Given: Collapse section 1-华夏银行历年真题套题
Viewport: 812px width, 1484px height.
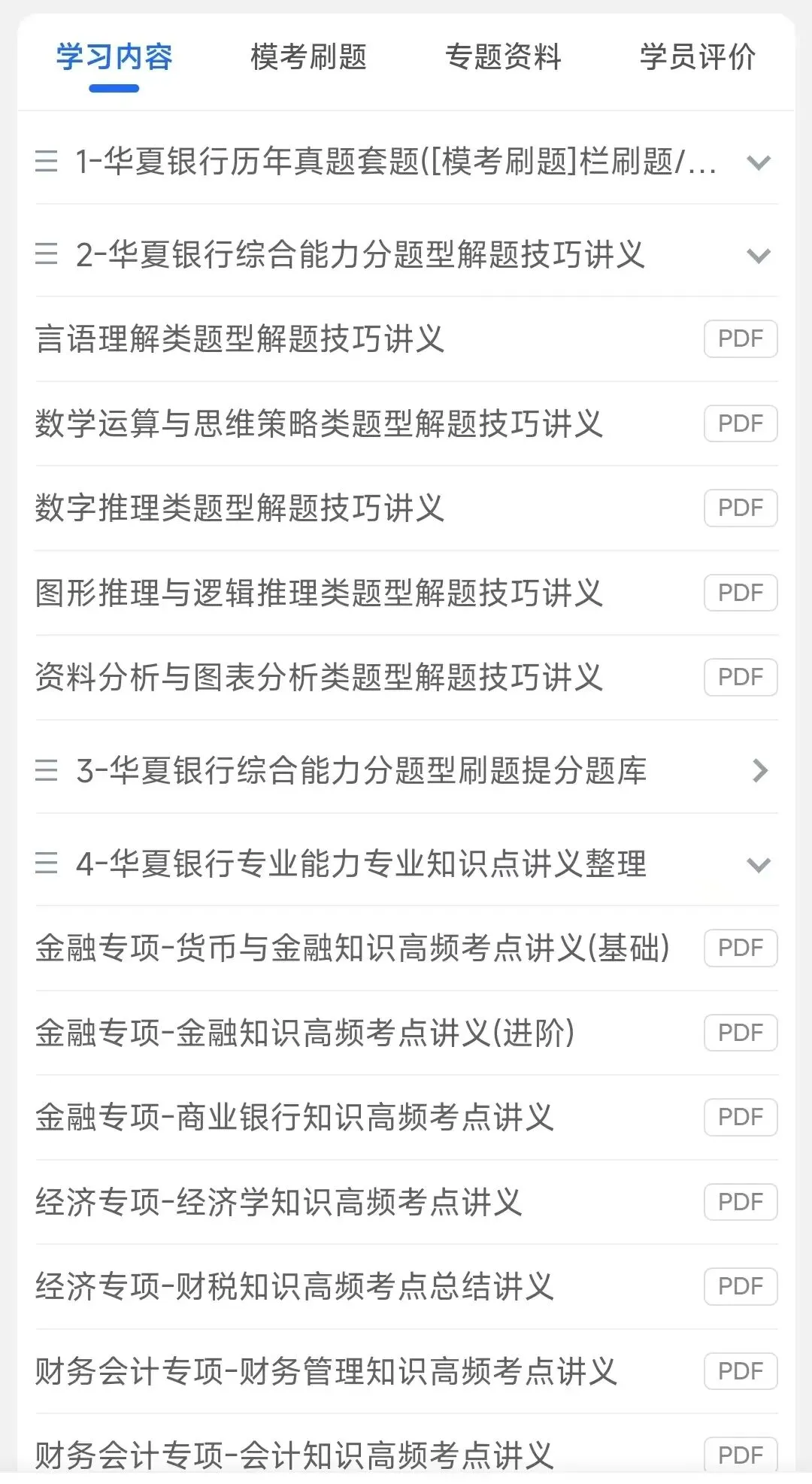Looking at the screenshot, I should pos(406,162).
